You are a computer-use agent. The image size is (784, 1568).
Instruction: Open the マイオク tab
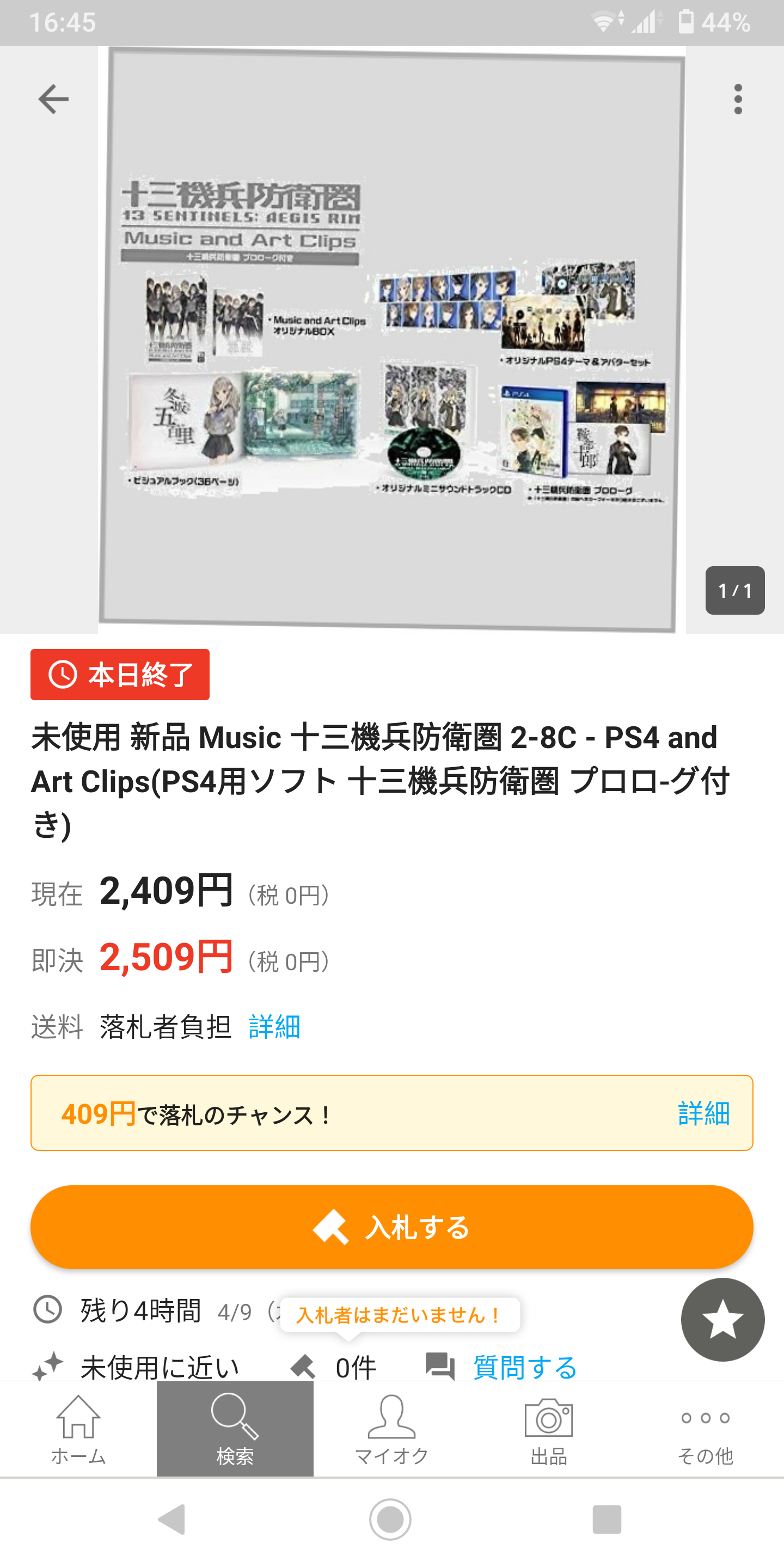[392, 1429]
